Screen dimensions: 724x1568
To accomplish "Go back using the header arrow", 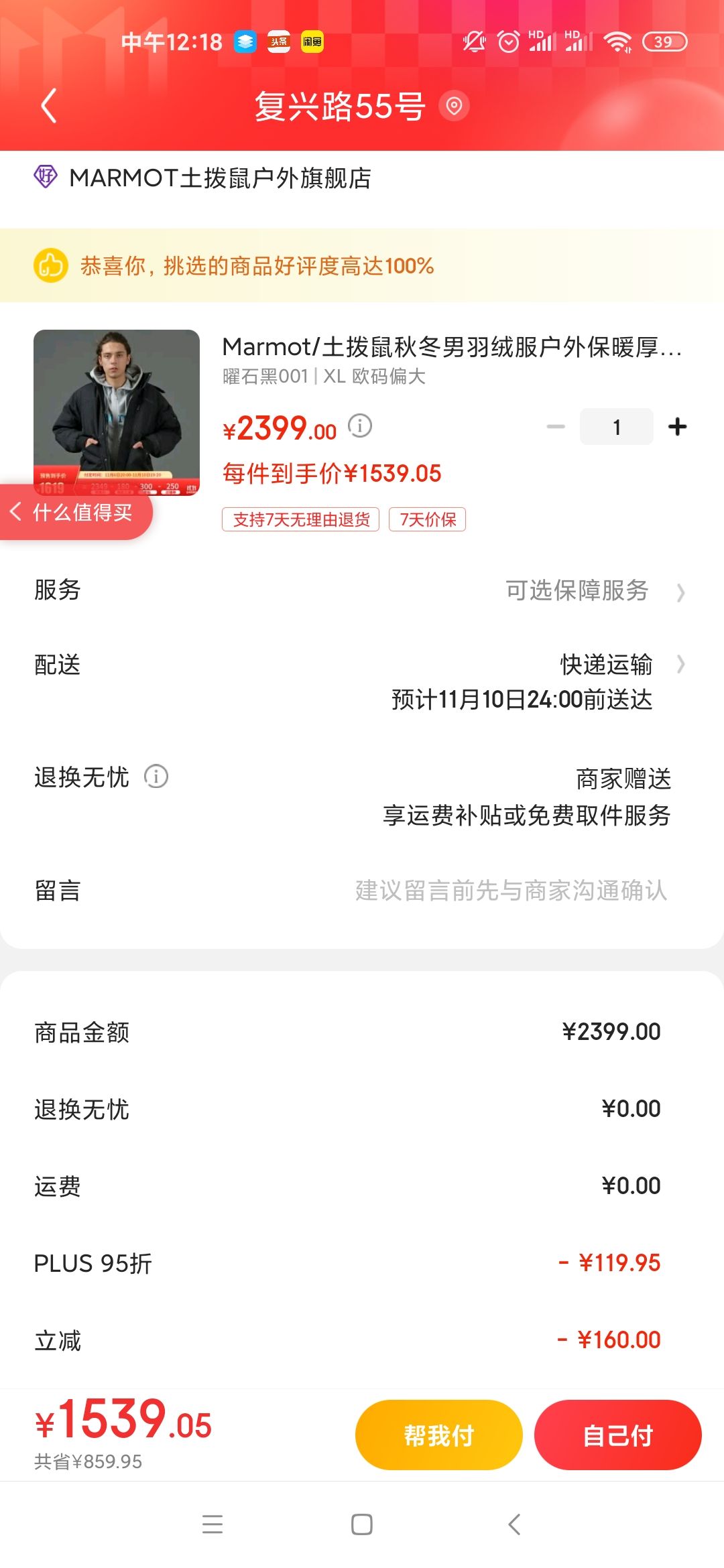I will click(49, 106).
